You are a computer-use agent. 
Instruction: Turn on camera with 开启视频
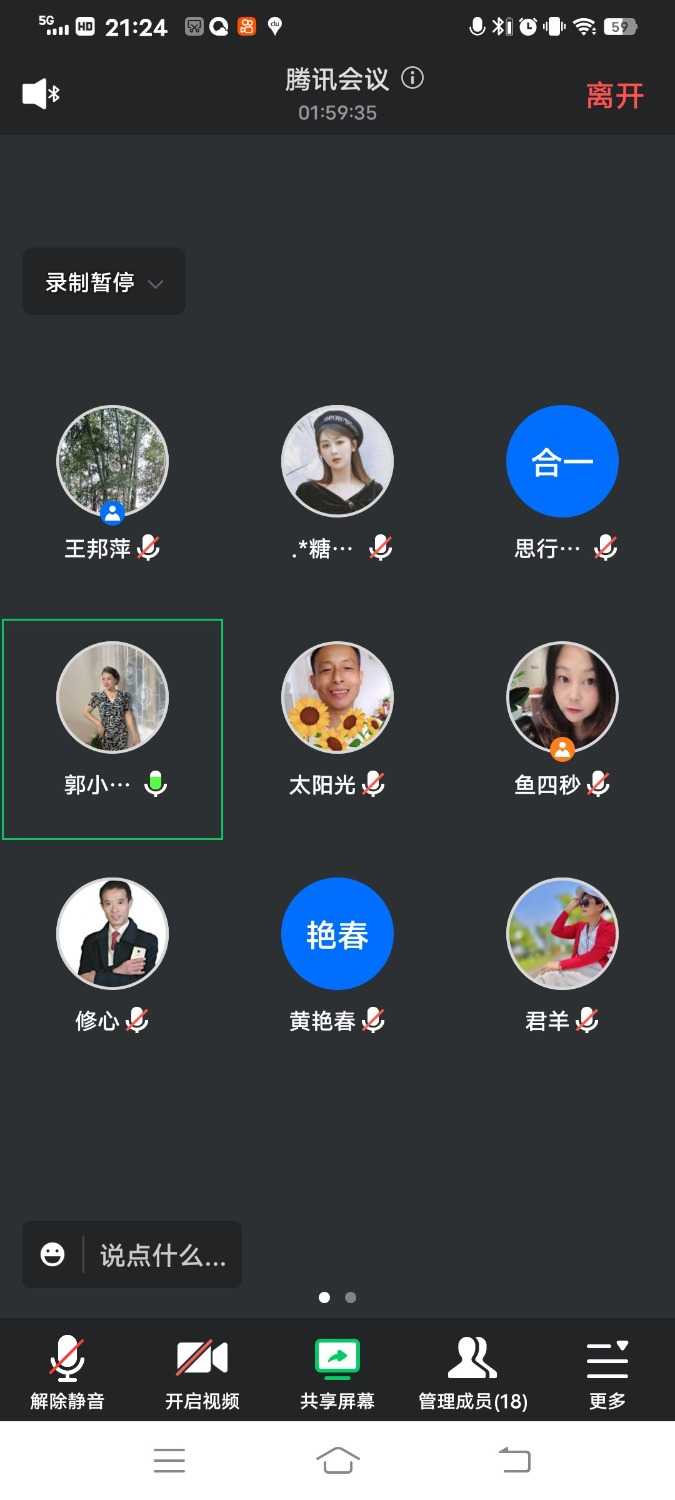(x=202, y=1370)
